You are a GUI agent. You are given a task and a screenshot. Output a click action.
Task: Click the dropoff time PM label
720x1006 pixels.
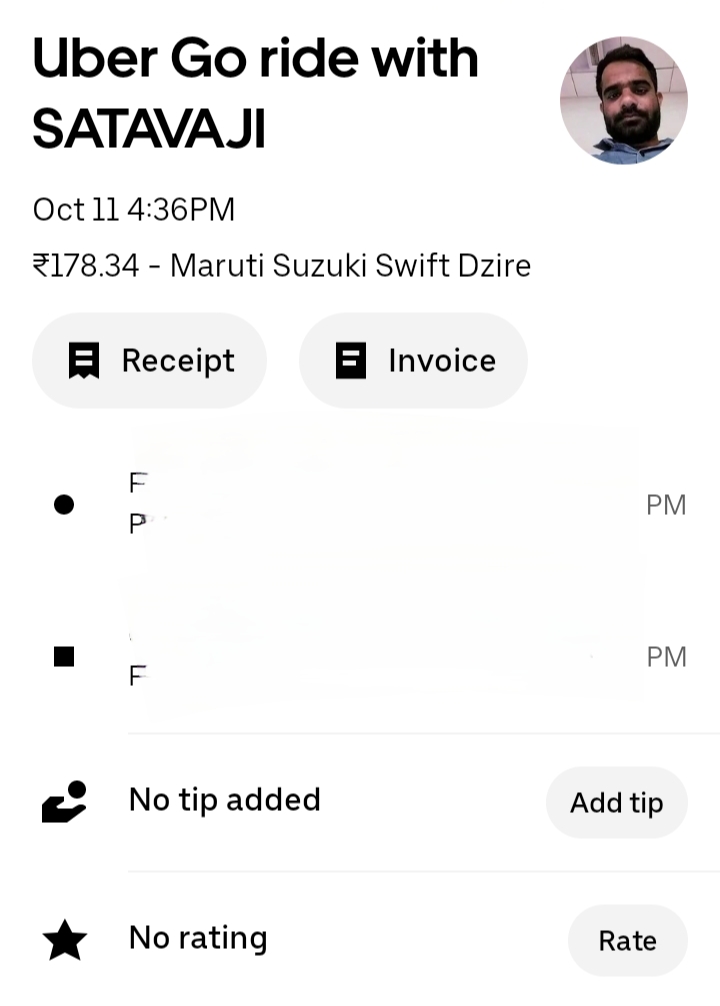click(668, 655)
